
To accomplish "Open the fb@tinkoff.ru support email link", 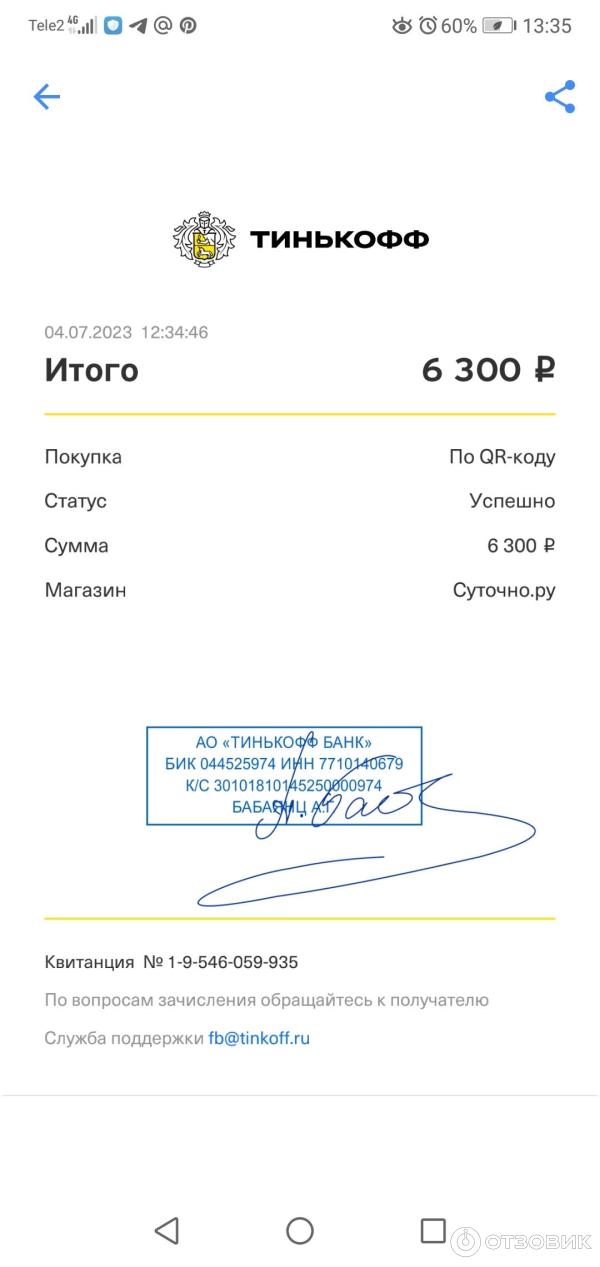I will click(259, 1038).
